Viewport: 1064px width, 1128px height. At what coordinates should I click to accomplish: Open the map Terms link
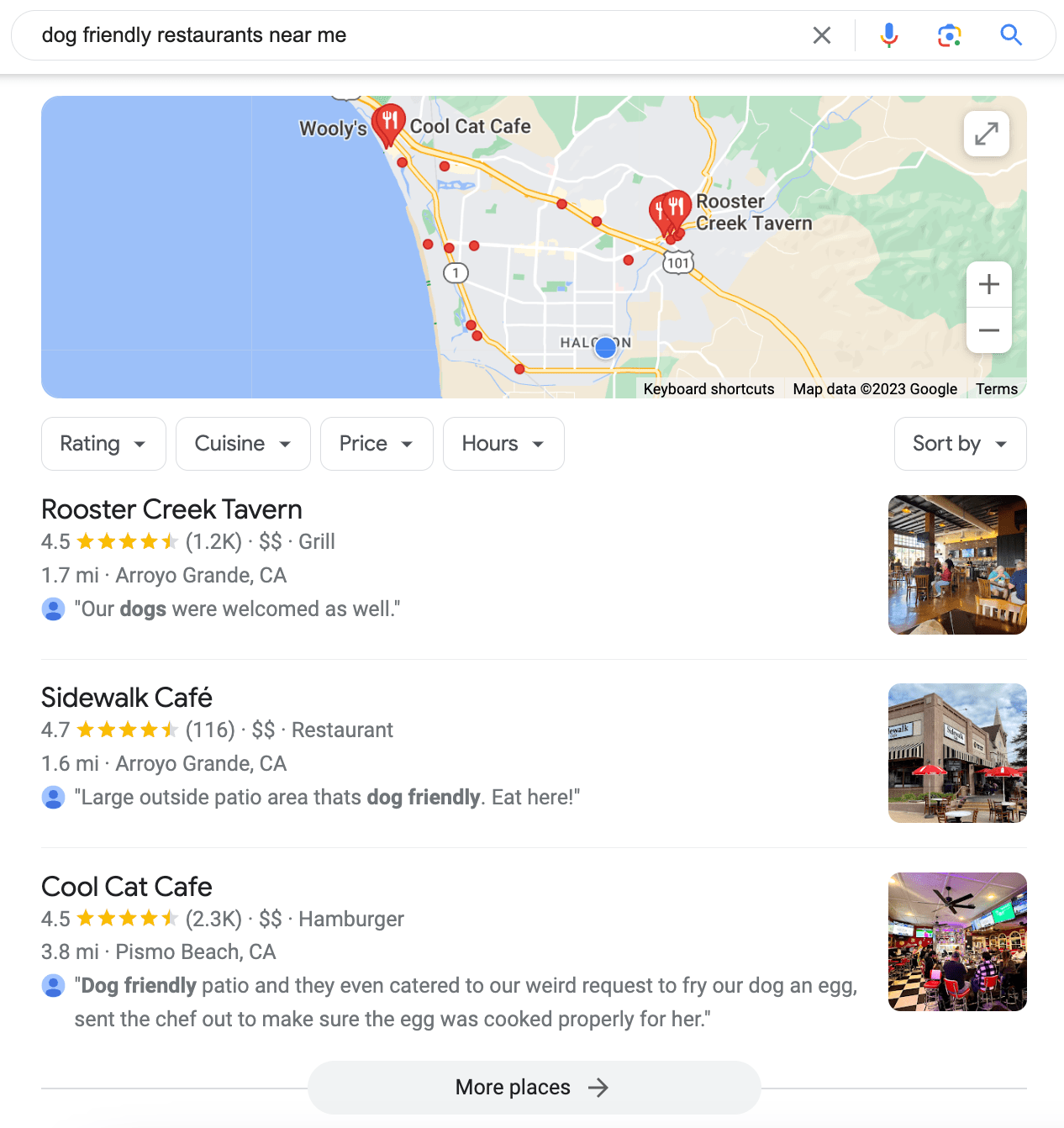996,389
